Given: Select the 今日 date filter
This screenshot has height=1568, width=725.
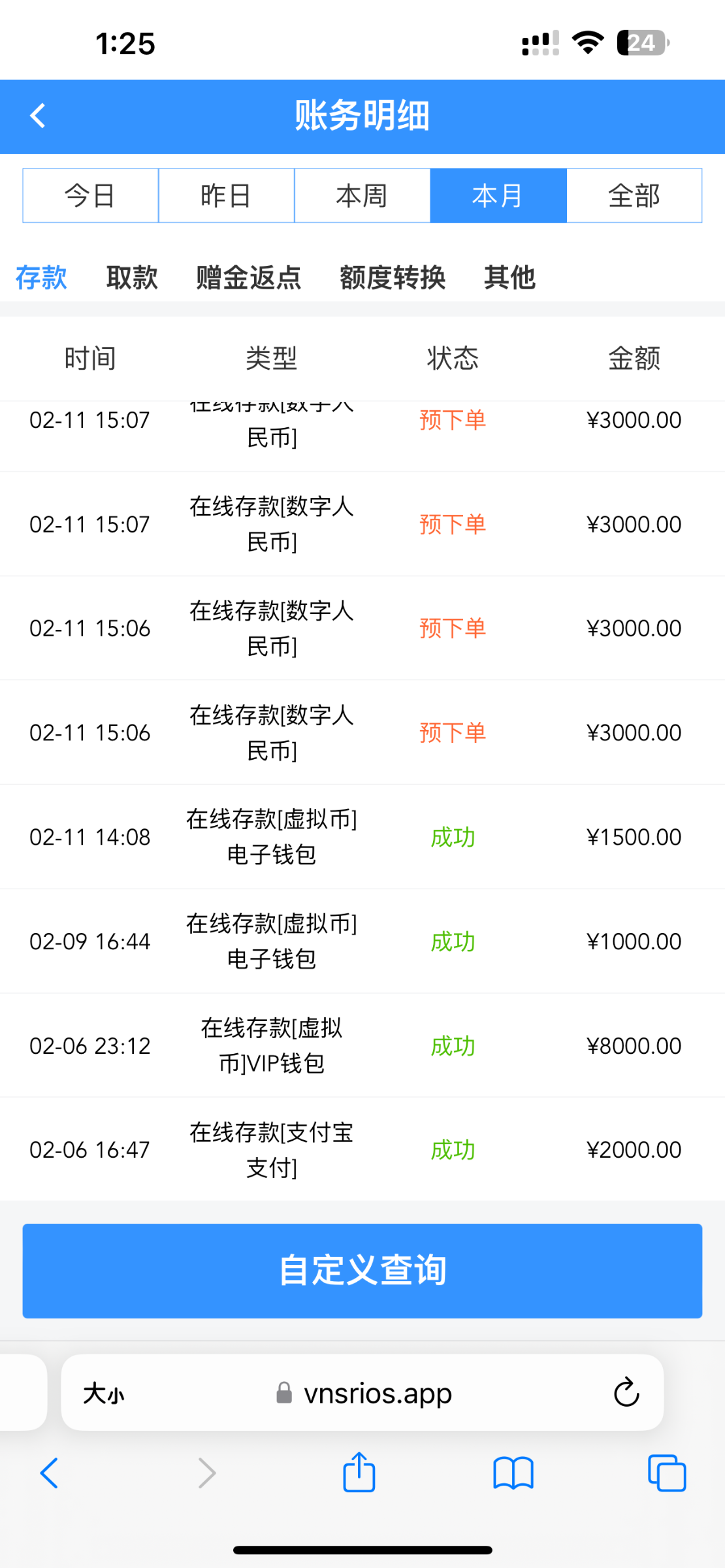Looking at the screenshot, I should coord(90,195).
